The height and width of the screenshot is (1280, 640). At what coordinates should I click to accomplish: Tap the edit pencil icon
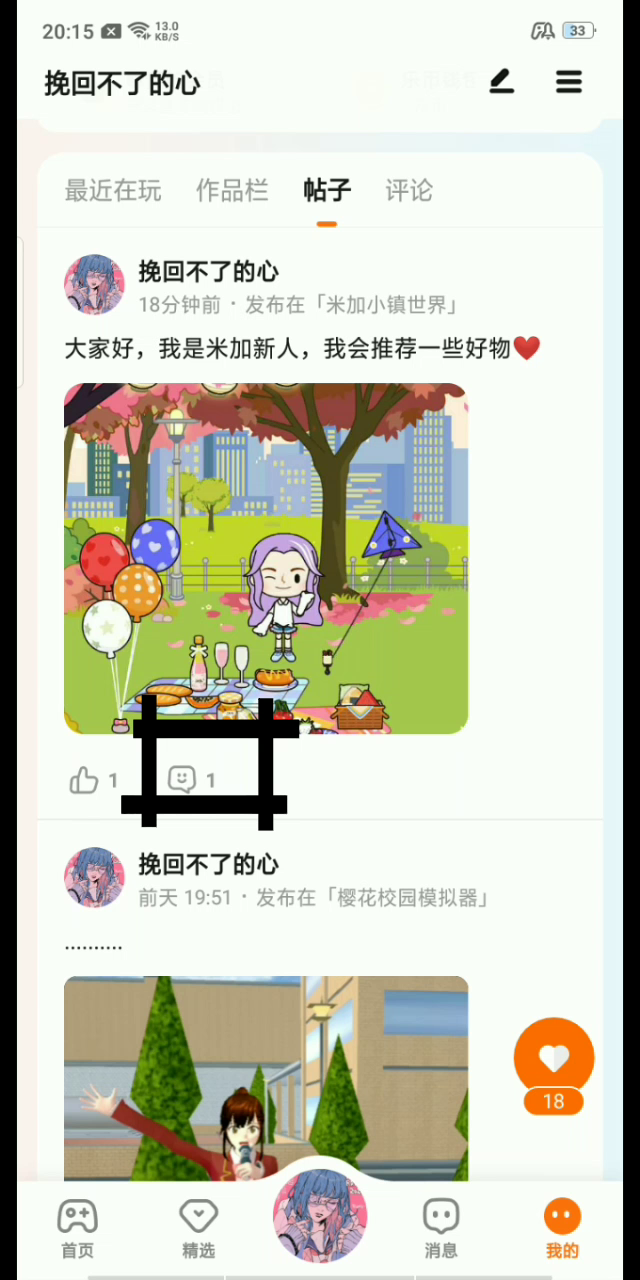[x=502, y=82]
